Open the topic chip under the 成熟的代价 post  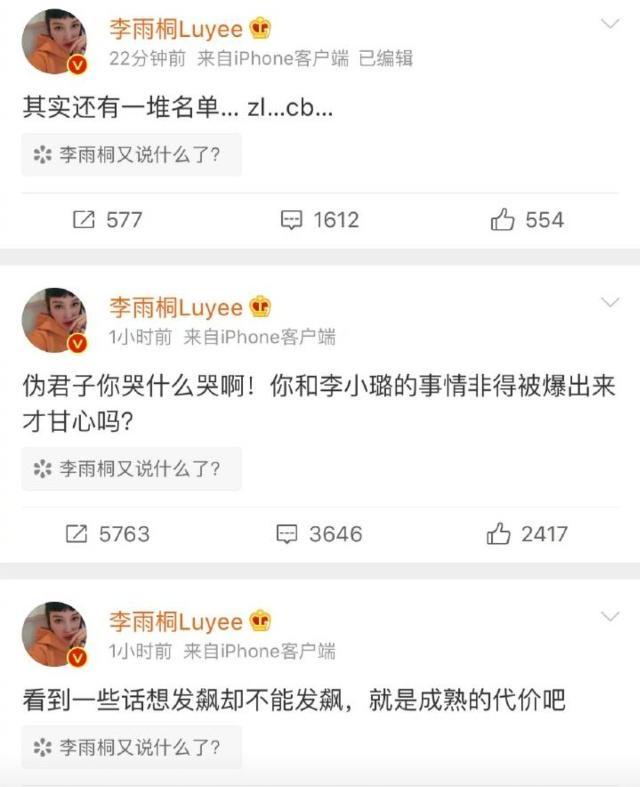pyautogui.click(x=131, y=747)
